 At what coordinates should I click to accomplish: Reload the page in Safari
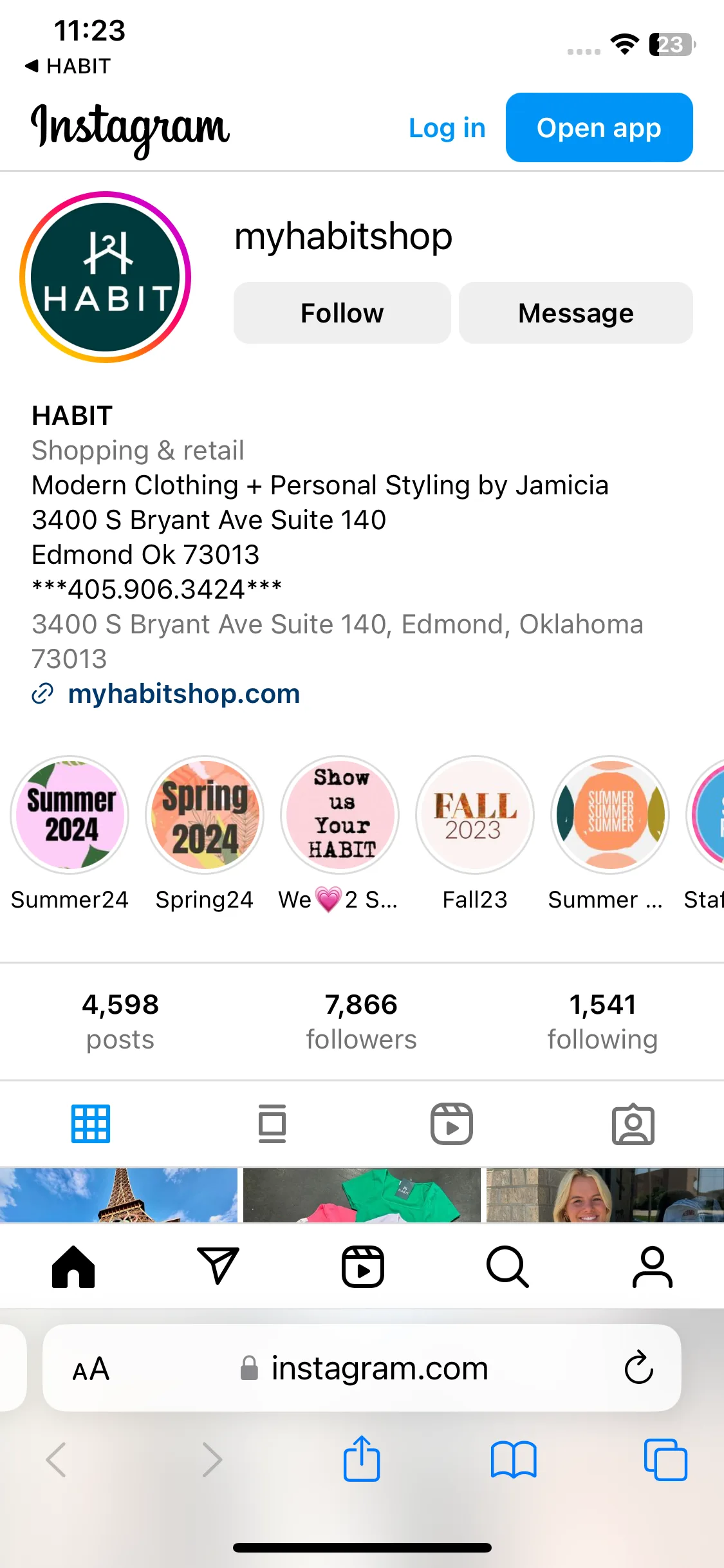tap(638, 1368)
